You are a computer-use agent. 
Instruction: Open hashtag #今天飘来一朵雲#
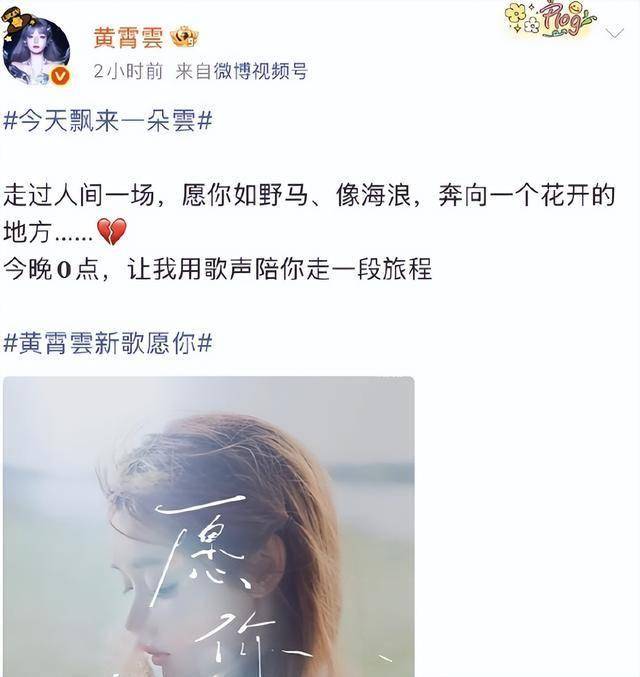click(x=108, y=122)
